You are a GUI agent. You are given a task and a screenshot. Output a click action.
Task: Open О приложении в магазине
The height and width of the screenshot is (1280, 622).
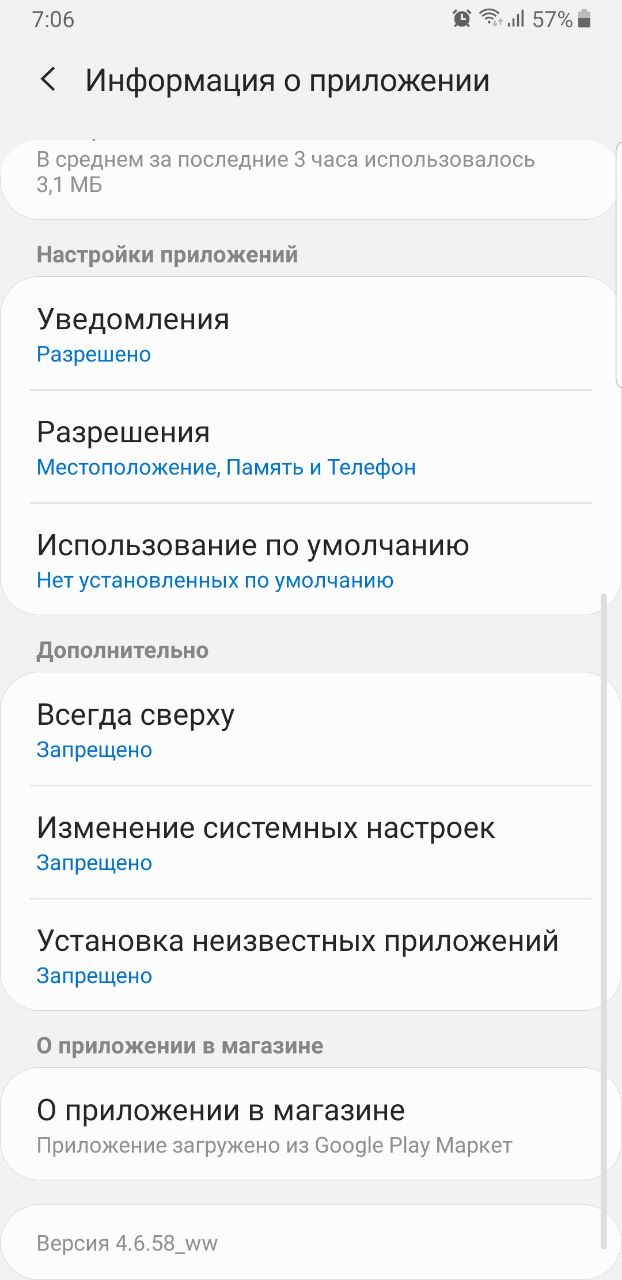pos(310,1125)
